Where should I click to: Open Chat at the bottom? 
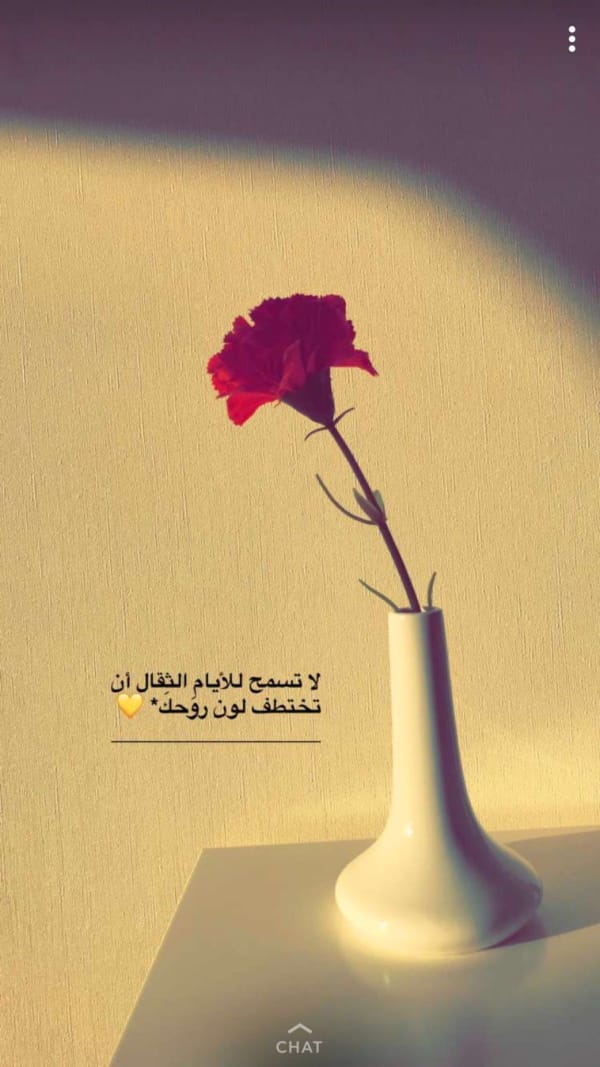[299, 1041]
